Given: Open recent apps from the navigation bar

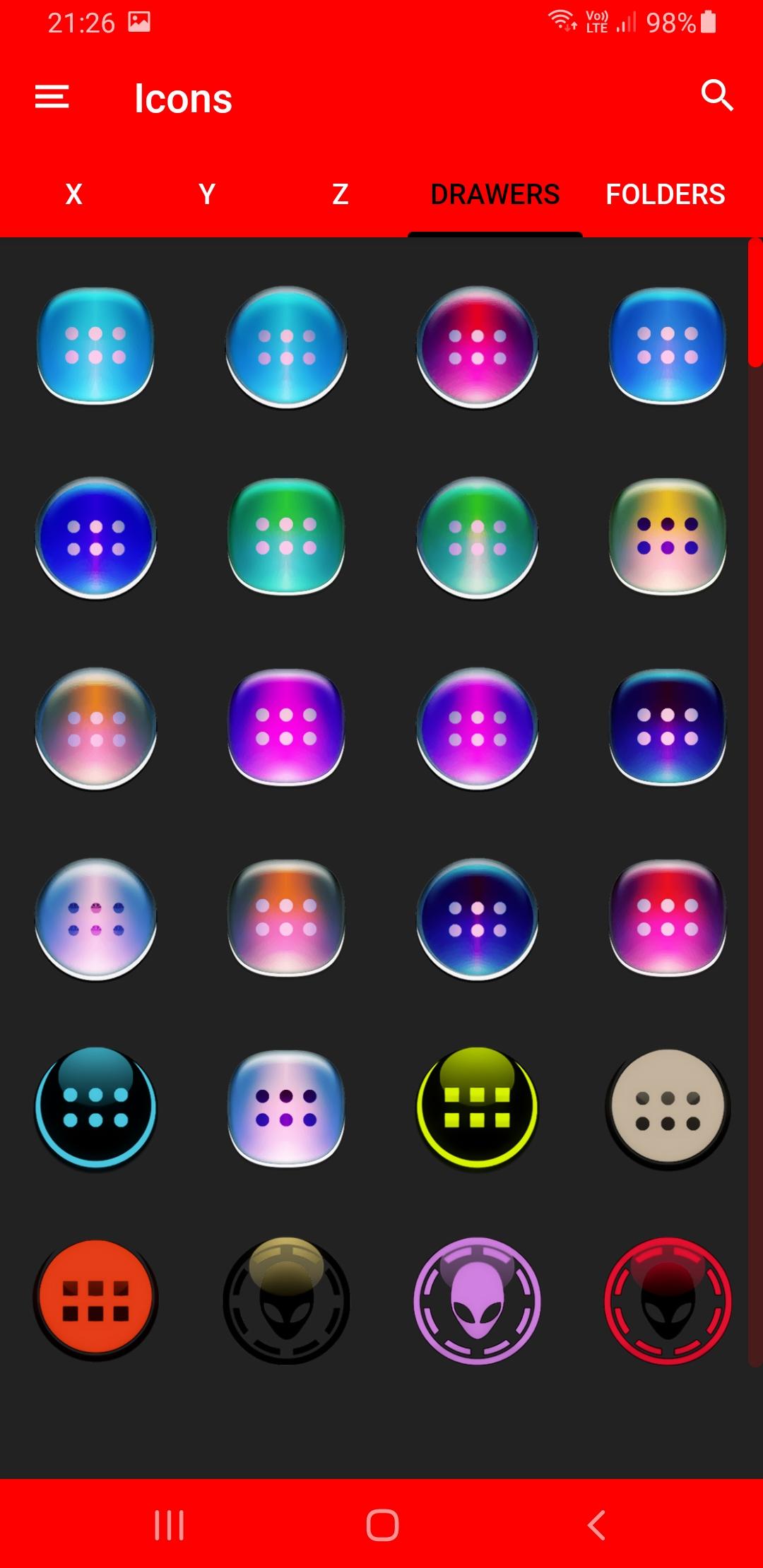Looking at the screenshot, I should coord(169,1525).
